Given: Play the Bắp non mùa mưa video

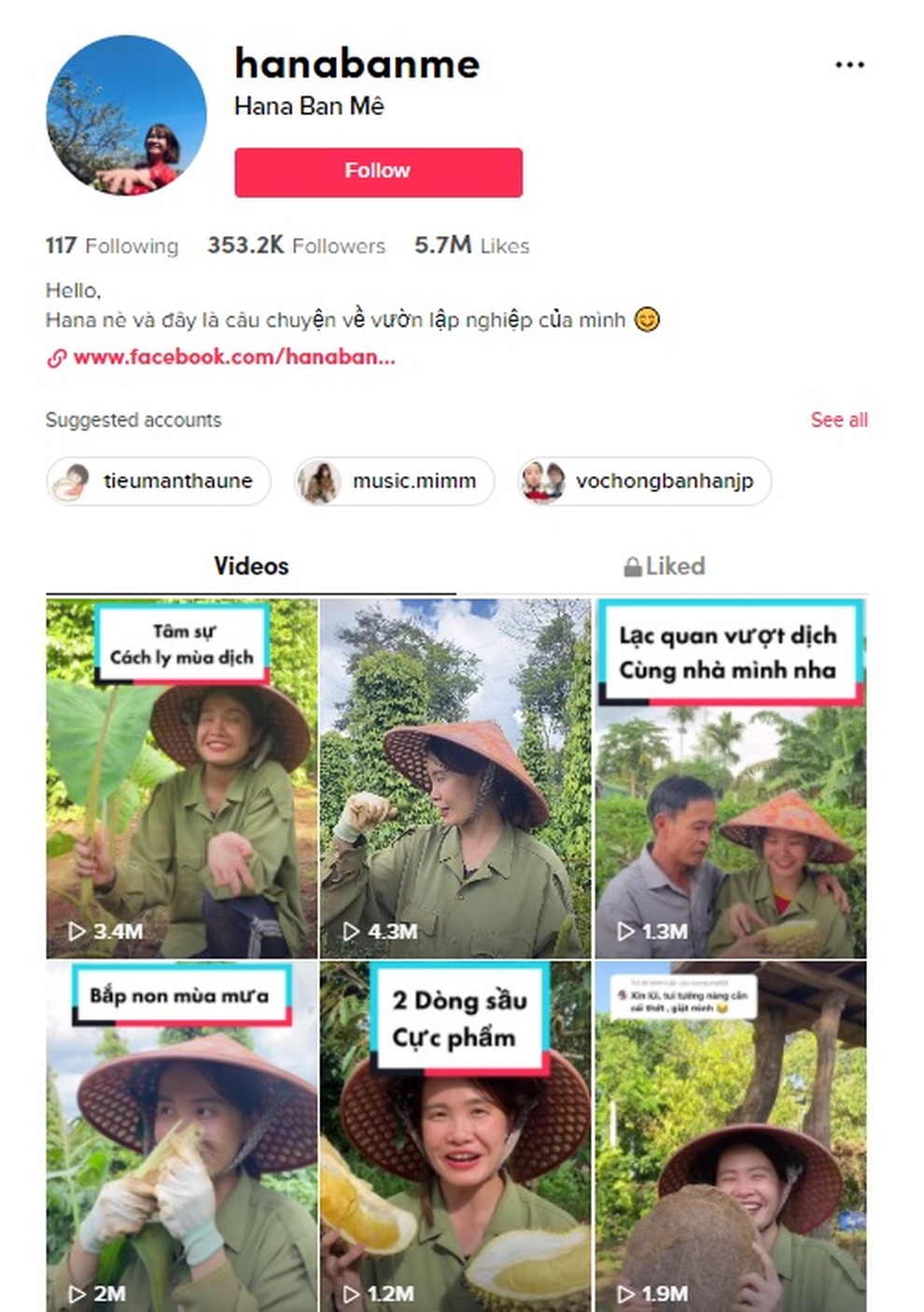Looking at the screenshot, I should [182, 1137].
